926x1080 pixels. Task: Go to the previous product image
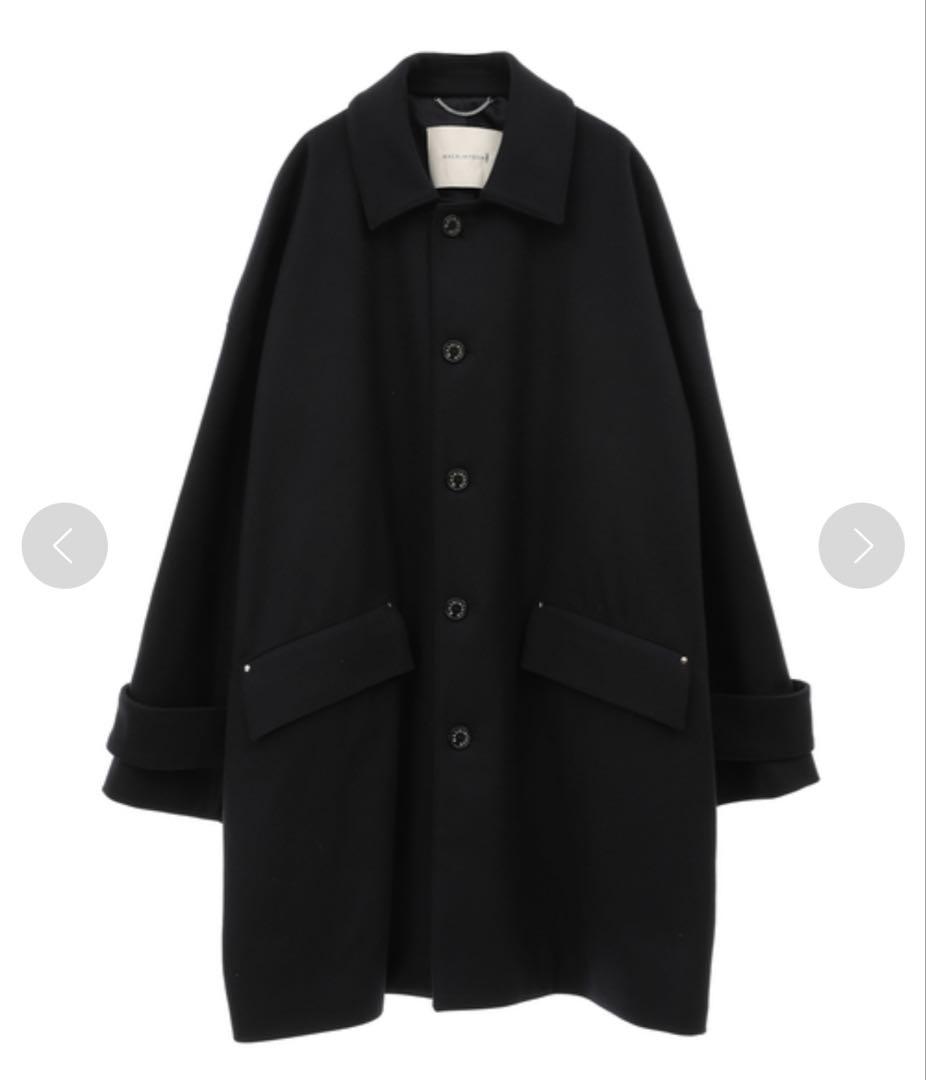coord(64,545)
